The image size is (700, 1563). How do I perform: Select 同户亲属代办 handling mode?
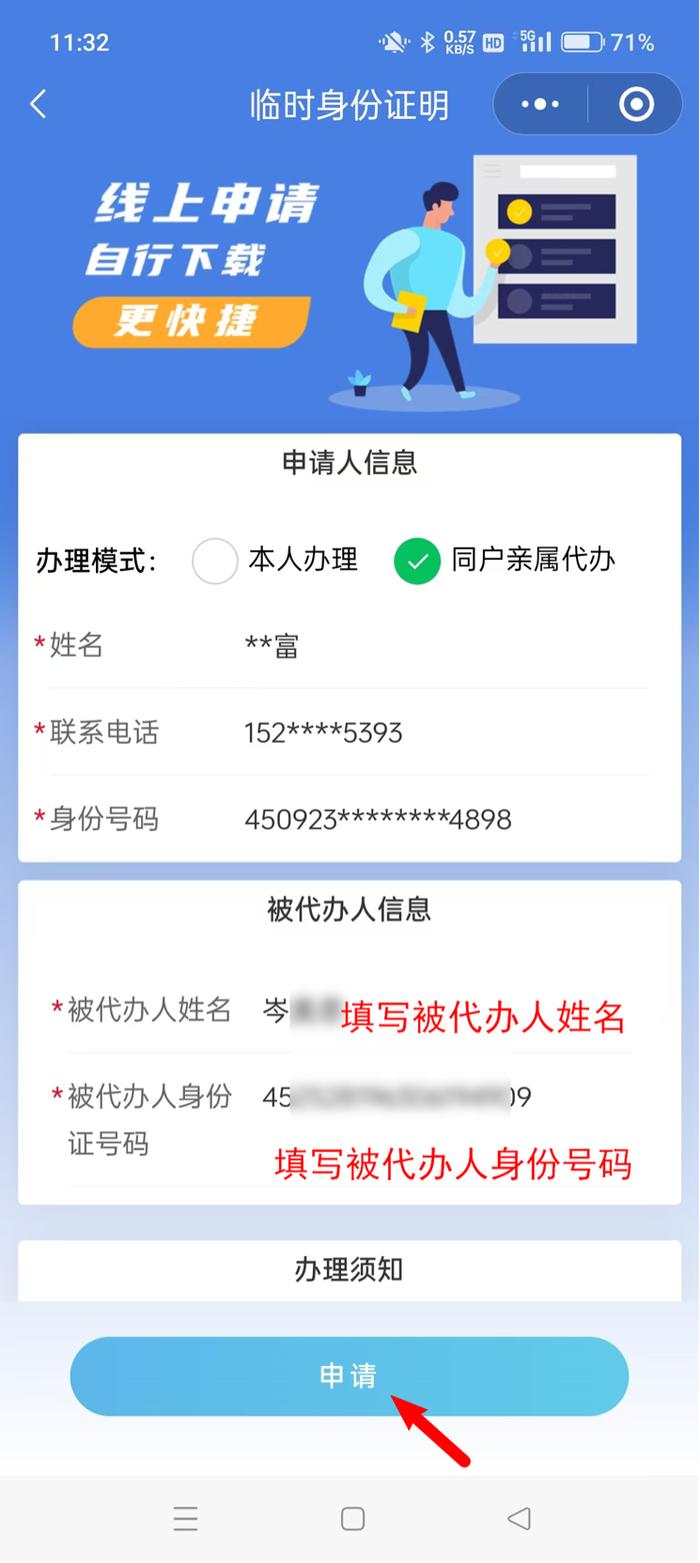point(417,561)
